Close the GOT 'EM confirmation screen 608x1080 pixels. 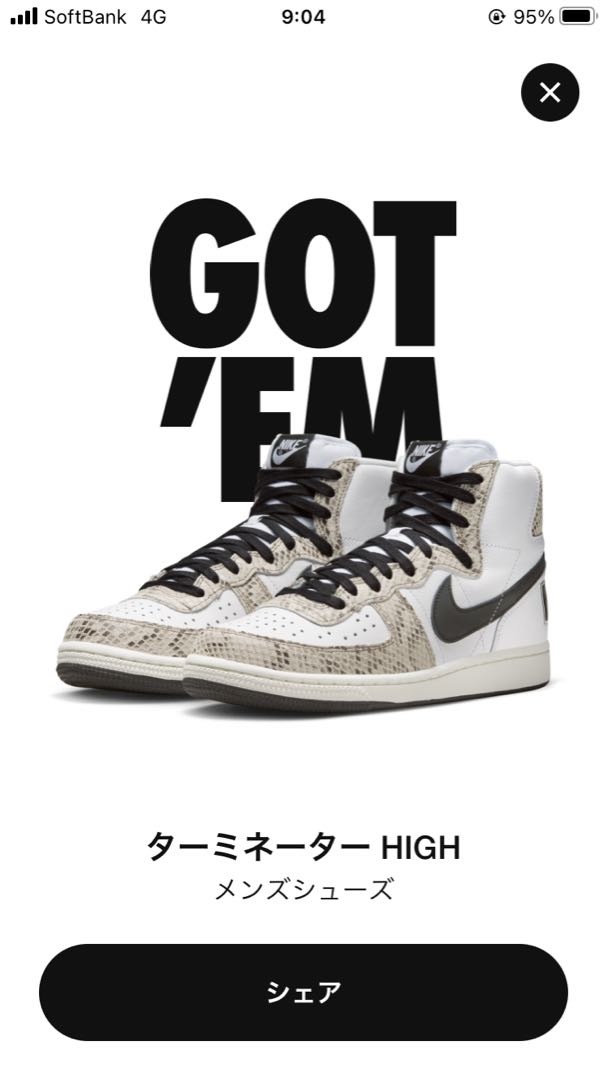click(549, 92)
